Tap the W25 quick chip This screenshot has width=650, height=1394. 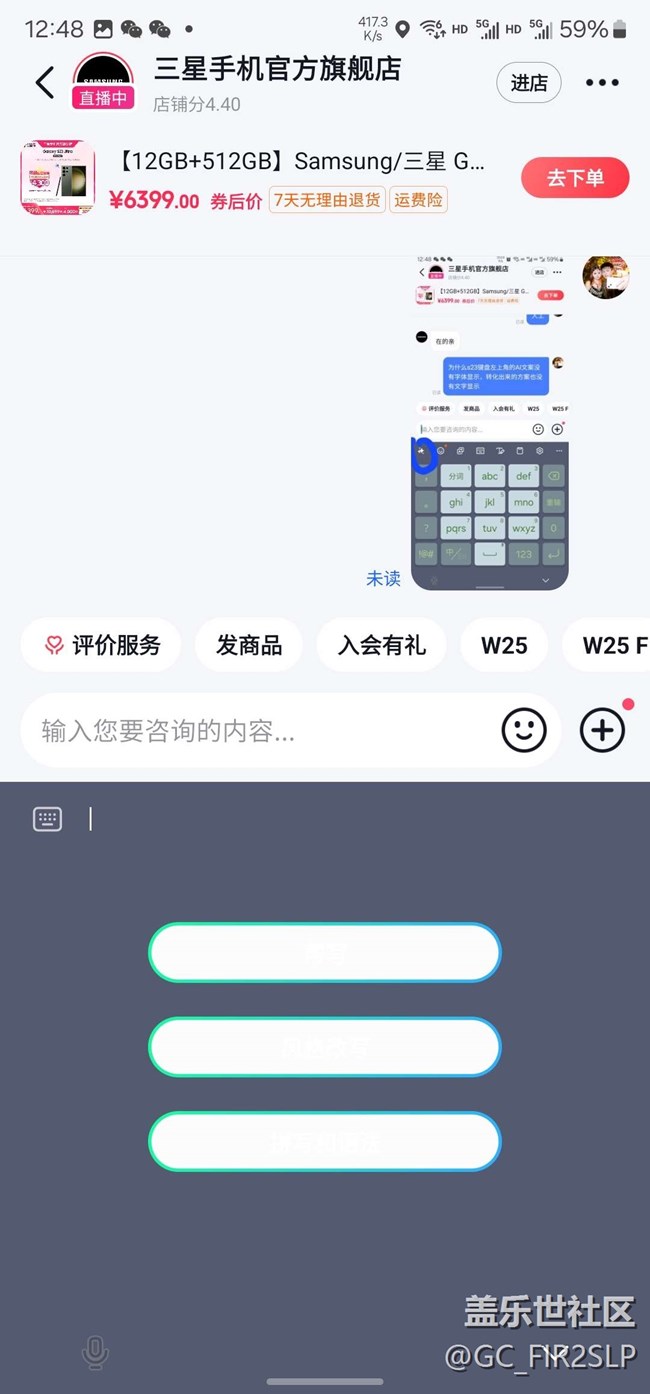tap(504, 645)
